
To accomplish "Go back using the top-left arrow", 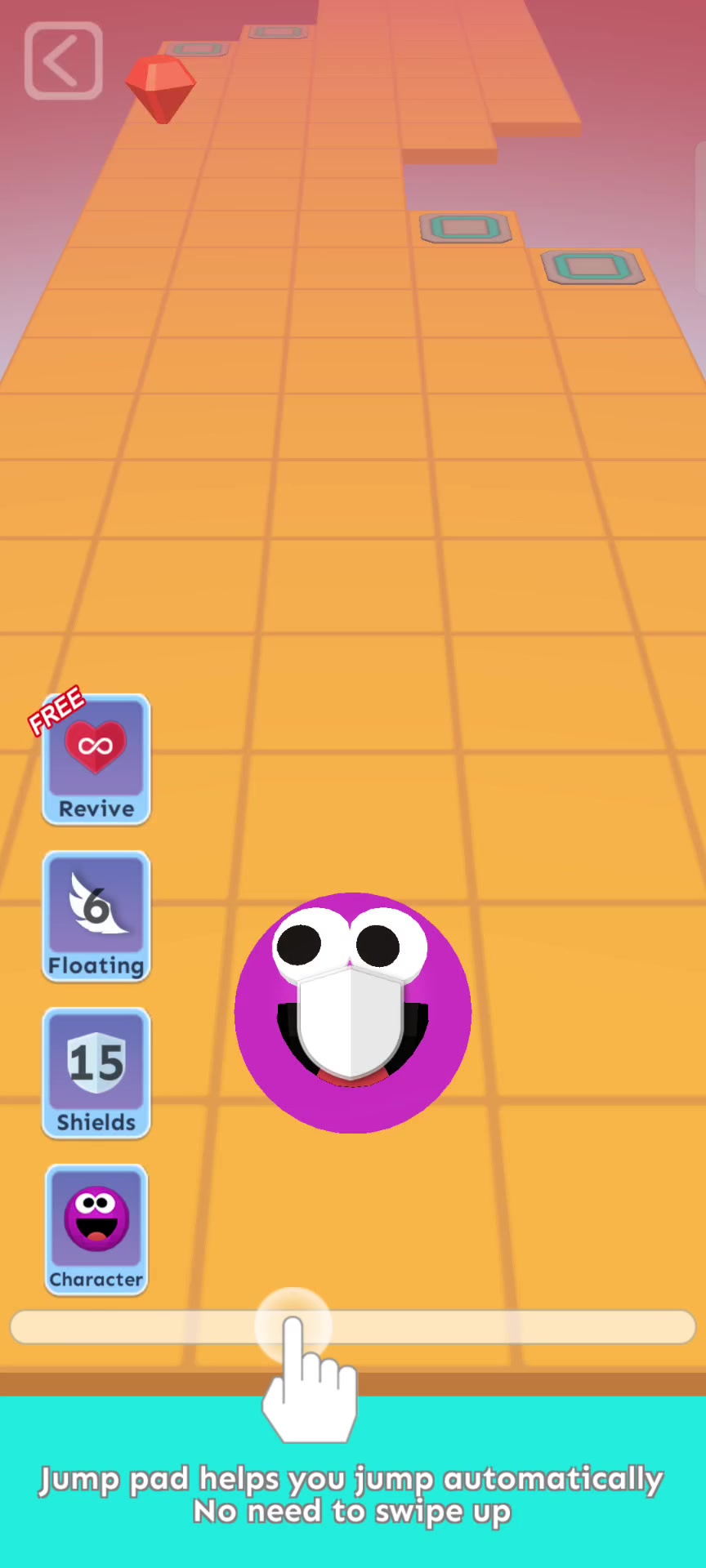I will 64,61.
